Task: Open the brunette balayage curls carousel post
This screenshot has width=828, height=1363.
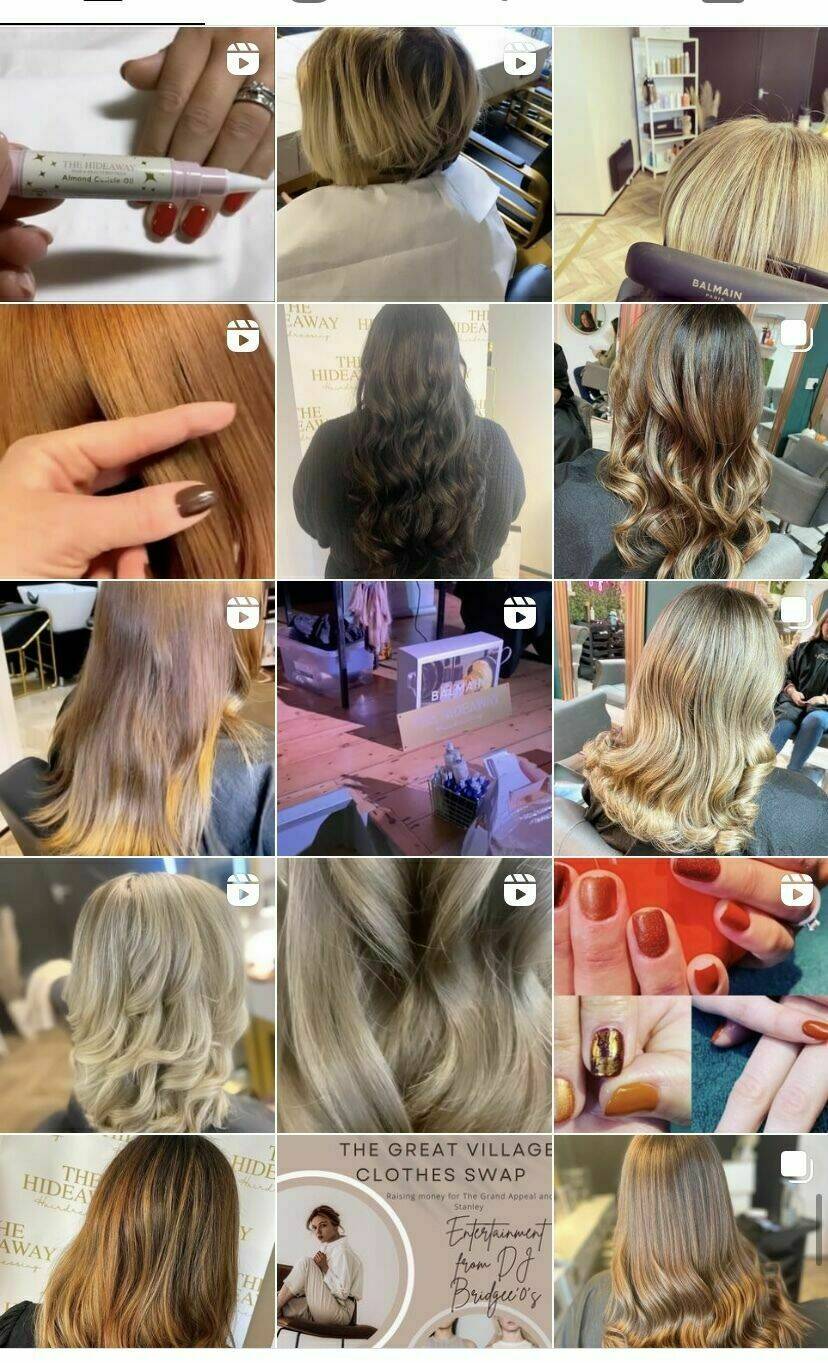Action: pyautogui.click(x=691, y=441)
